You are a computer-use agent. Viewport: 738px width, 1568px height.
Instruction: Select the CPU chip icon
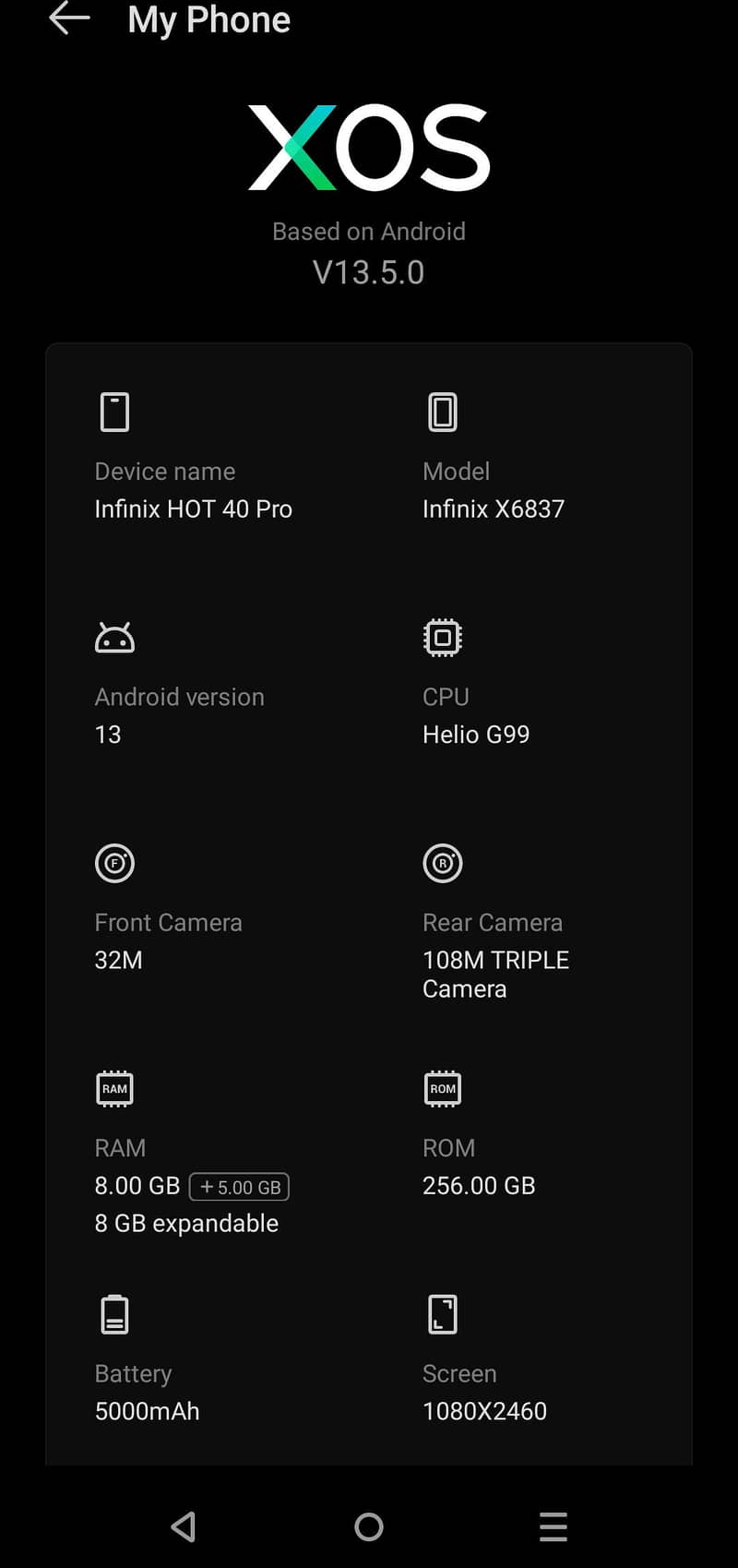[x=443, y=637]
